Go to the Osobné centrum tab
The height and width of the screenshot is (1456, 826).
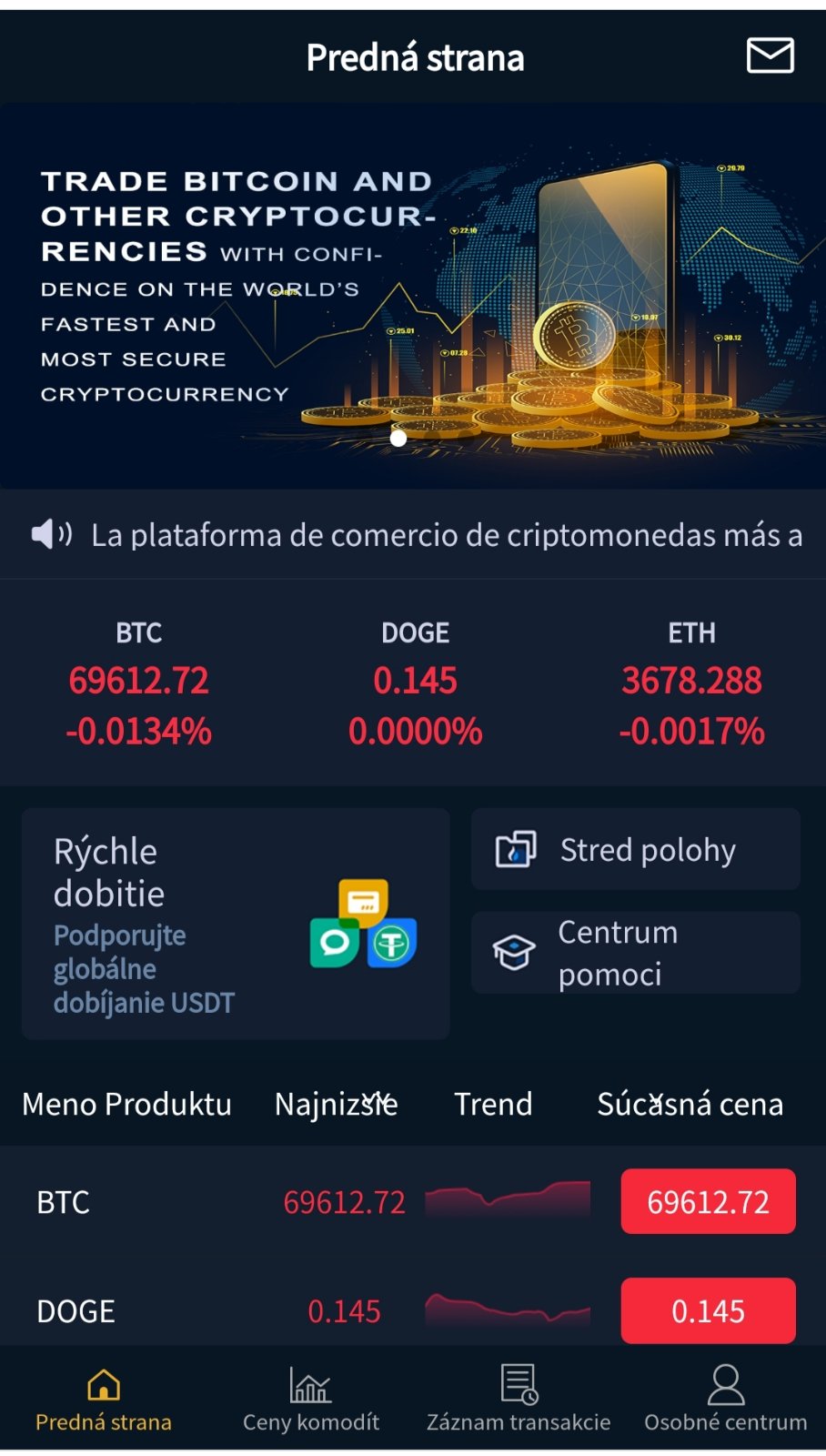[x=725, y=1399]
